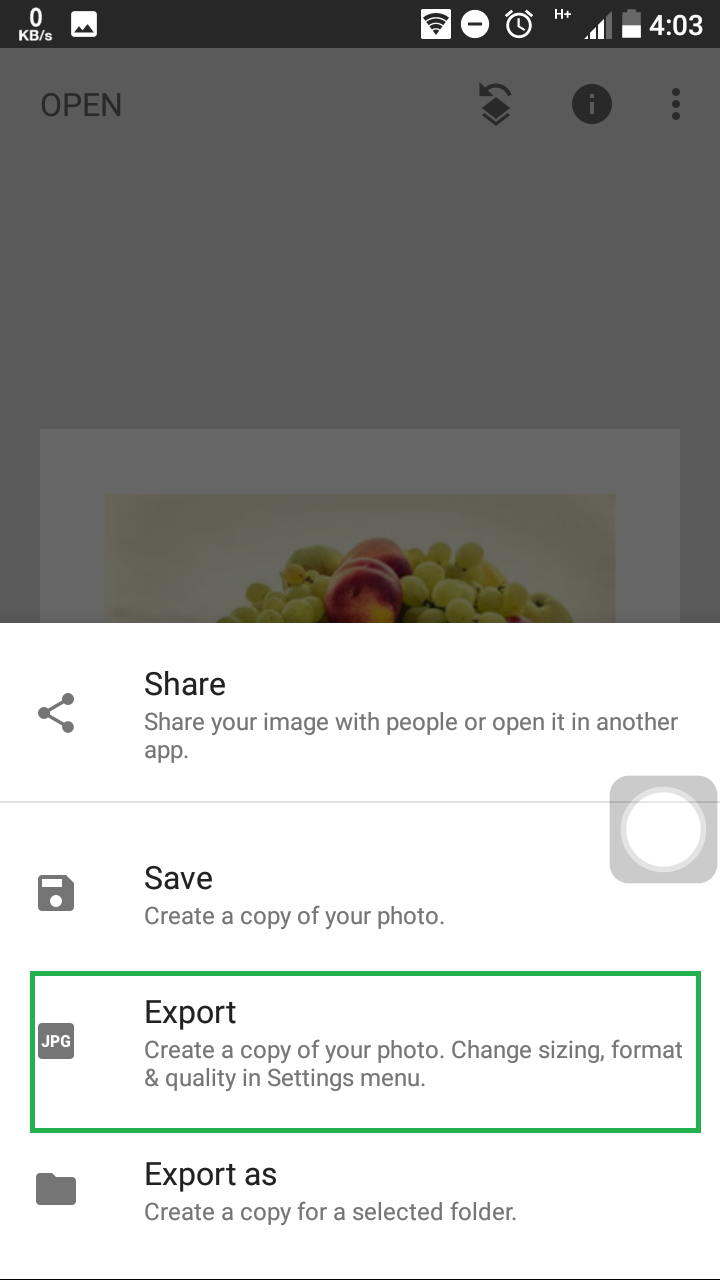Select the Export option
Screen dimensions: 720x1280
click(x=364, y=1050)
